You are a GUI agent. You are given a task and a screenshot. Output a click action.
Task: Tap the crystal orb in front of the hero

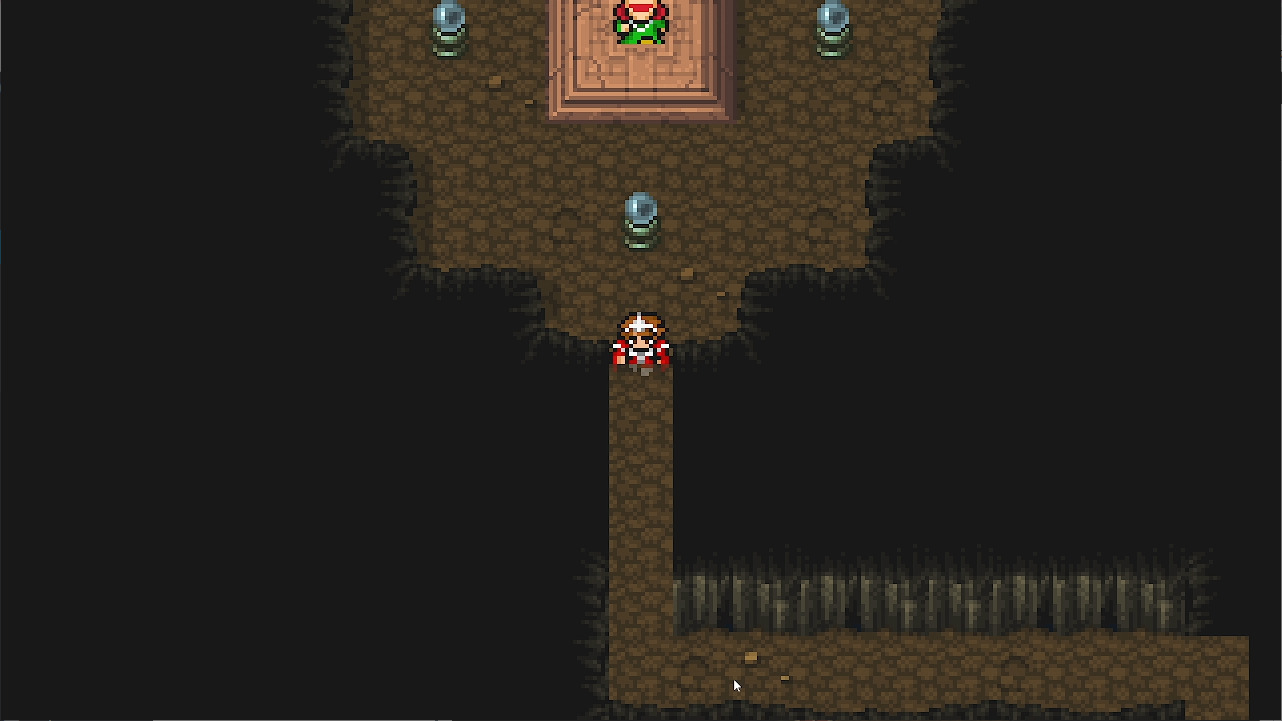coord(641,219)
